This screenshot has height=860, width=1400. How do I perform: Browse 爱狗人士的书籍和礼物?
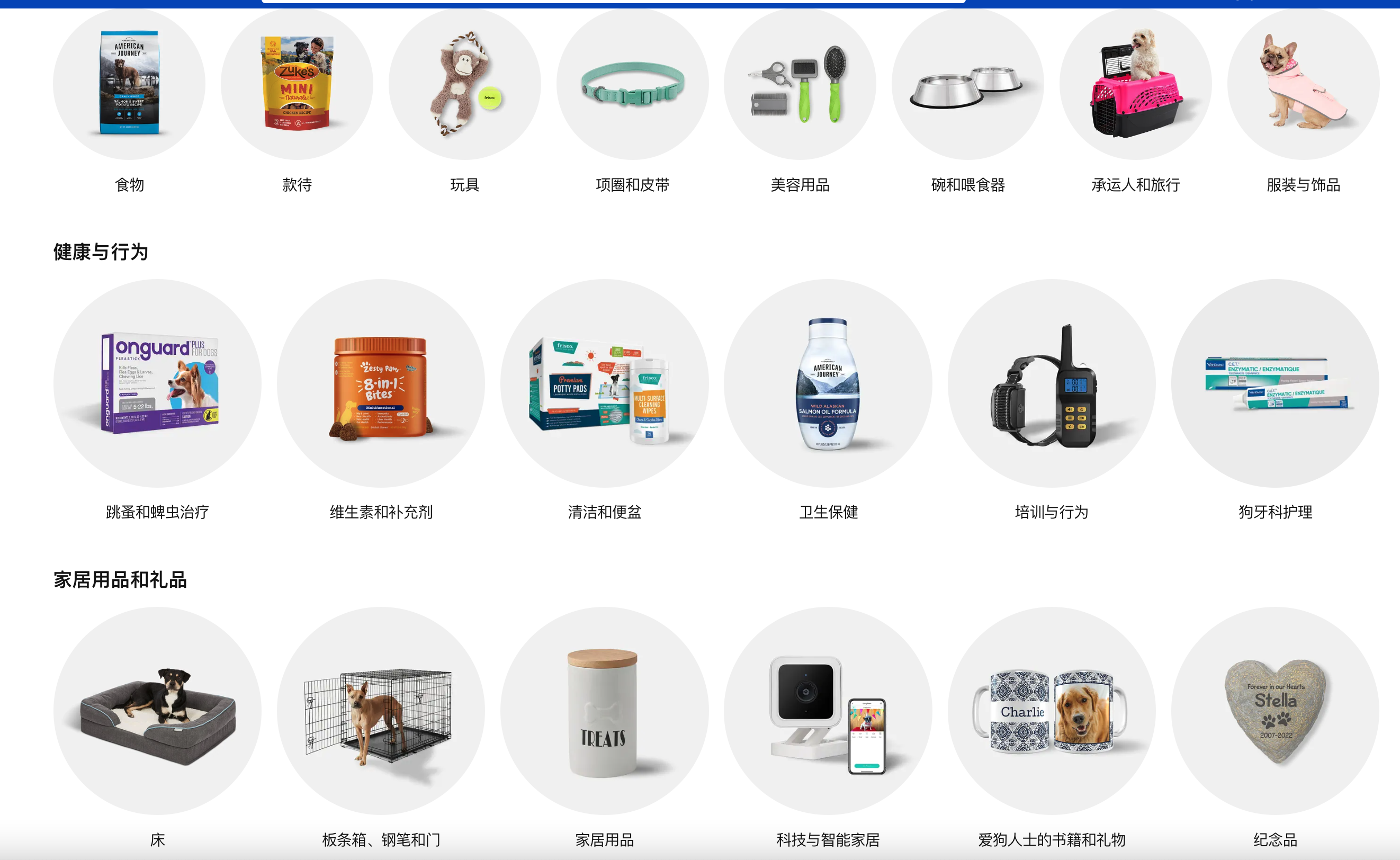click(1052, 711)
